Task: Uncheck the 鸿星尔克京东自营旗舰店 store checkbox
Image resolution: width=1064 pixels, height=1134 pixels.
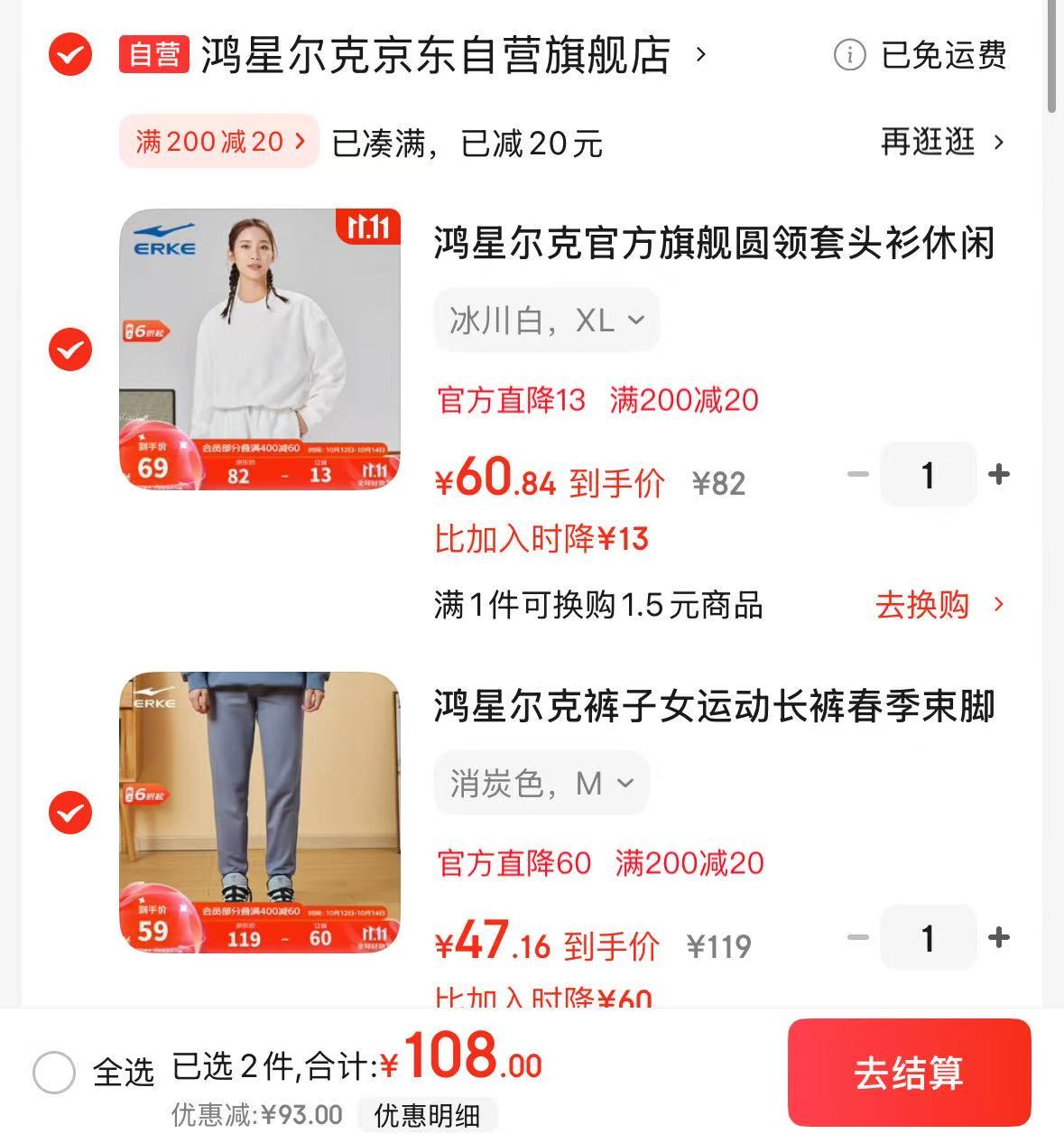Action: [x=70, y=54]
